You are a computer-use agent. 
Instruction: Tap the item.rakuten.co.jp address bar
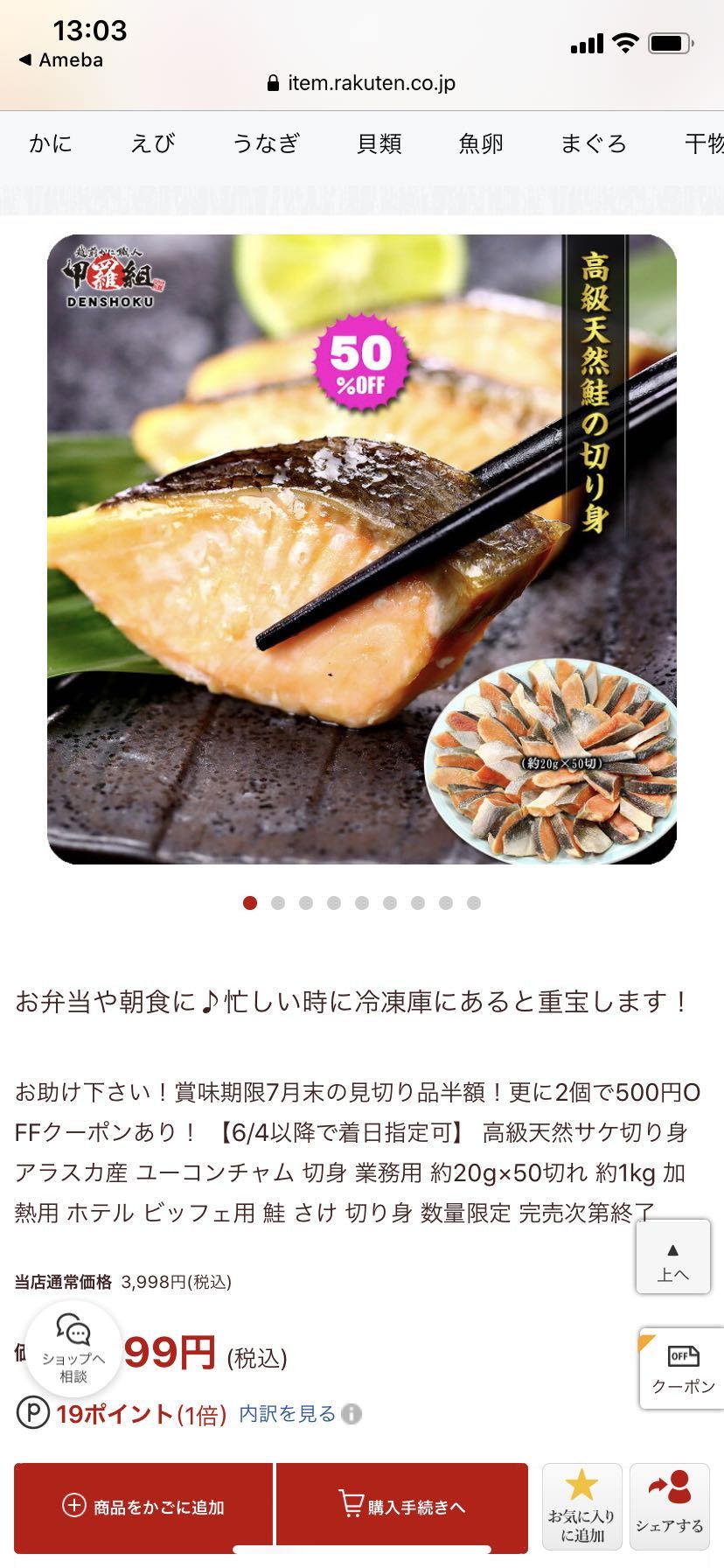click(362, 83)
